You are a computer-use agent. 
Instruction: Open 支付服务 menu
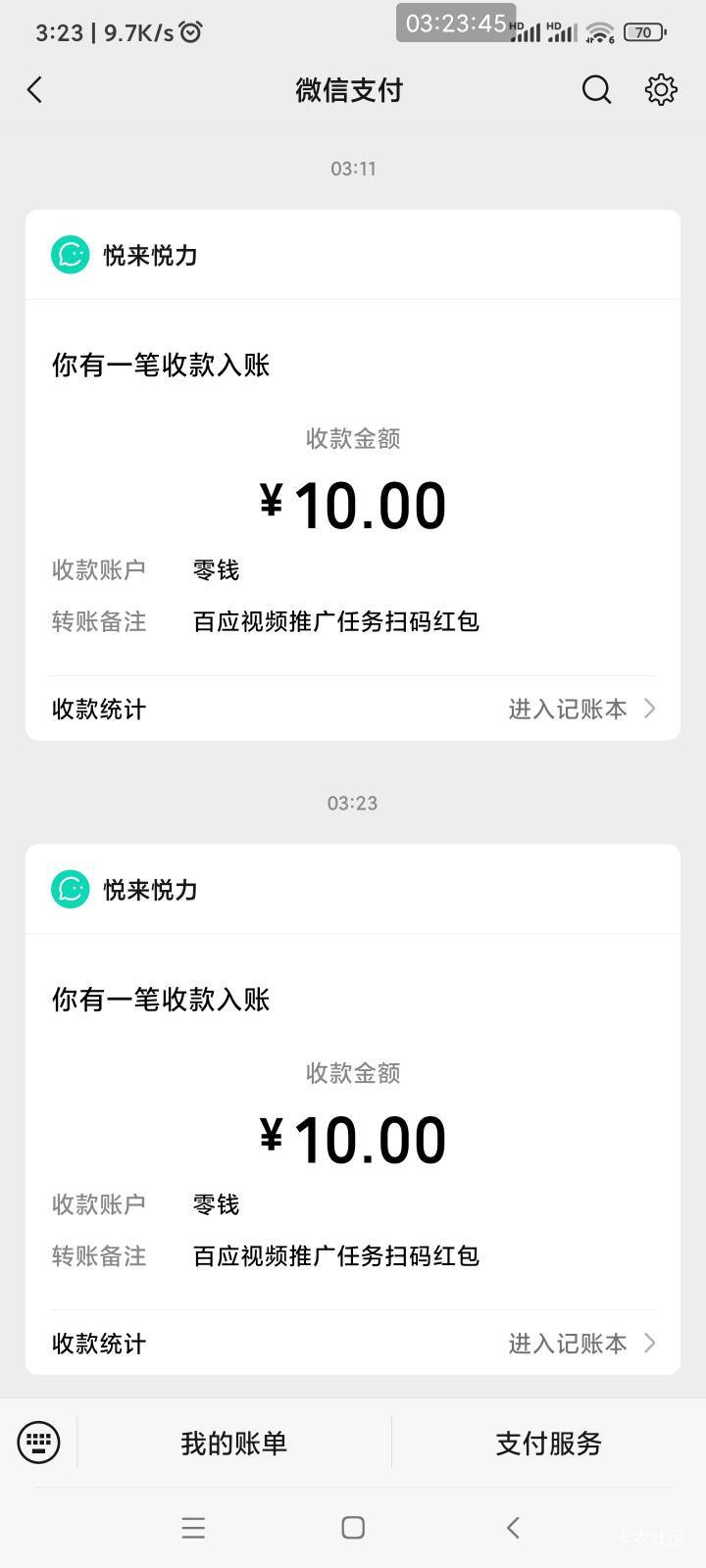pos(548,1443)
